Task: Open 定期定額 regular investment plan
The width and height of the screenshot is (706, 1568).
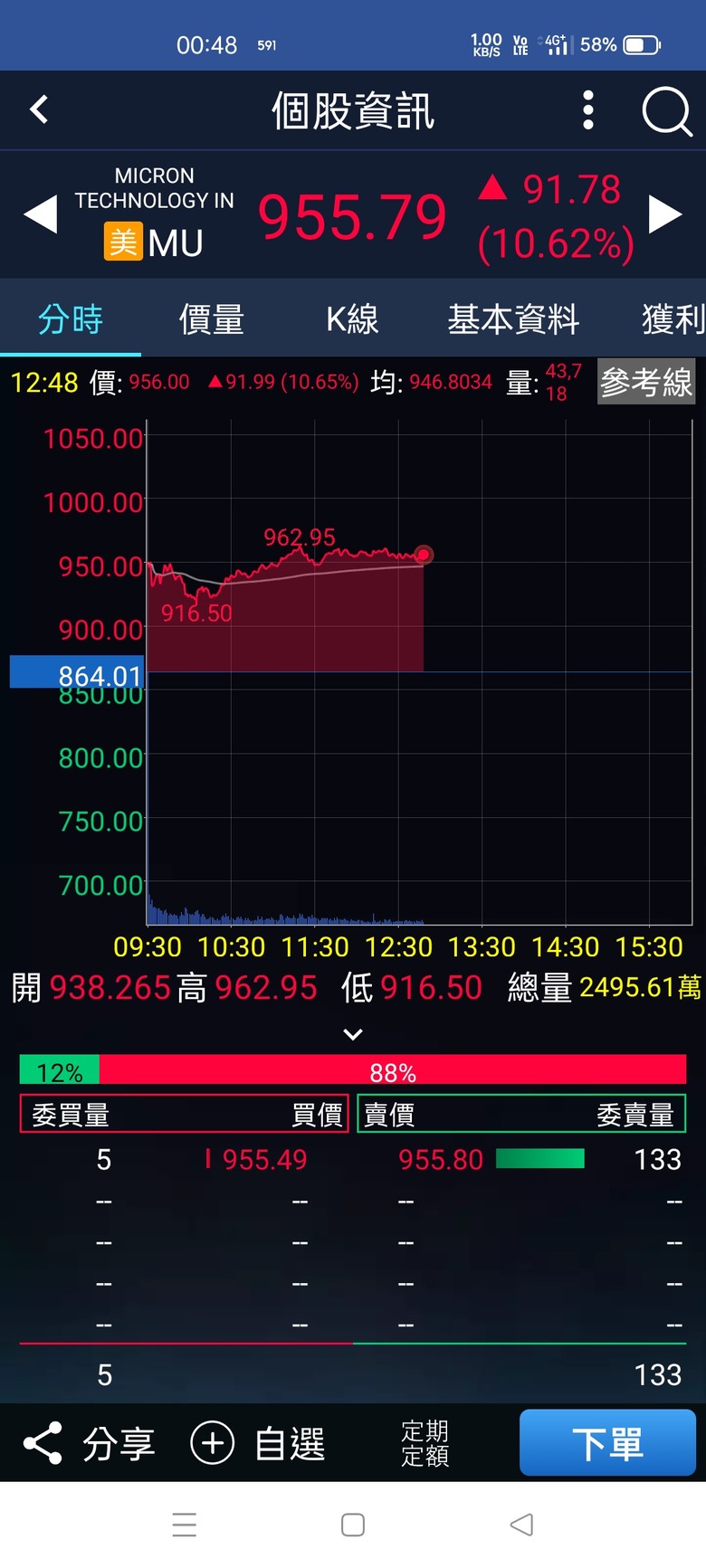Action: [x=425, y=1443]
